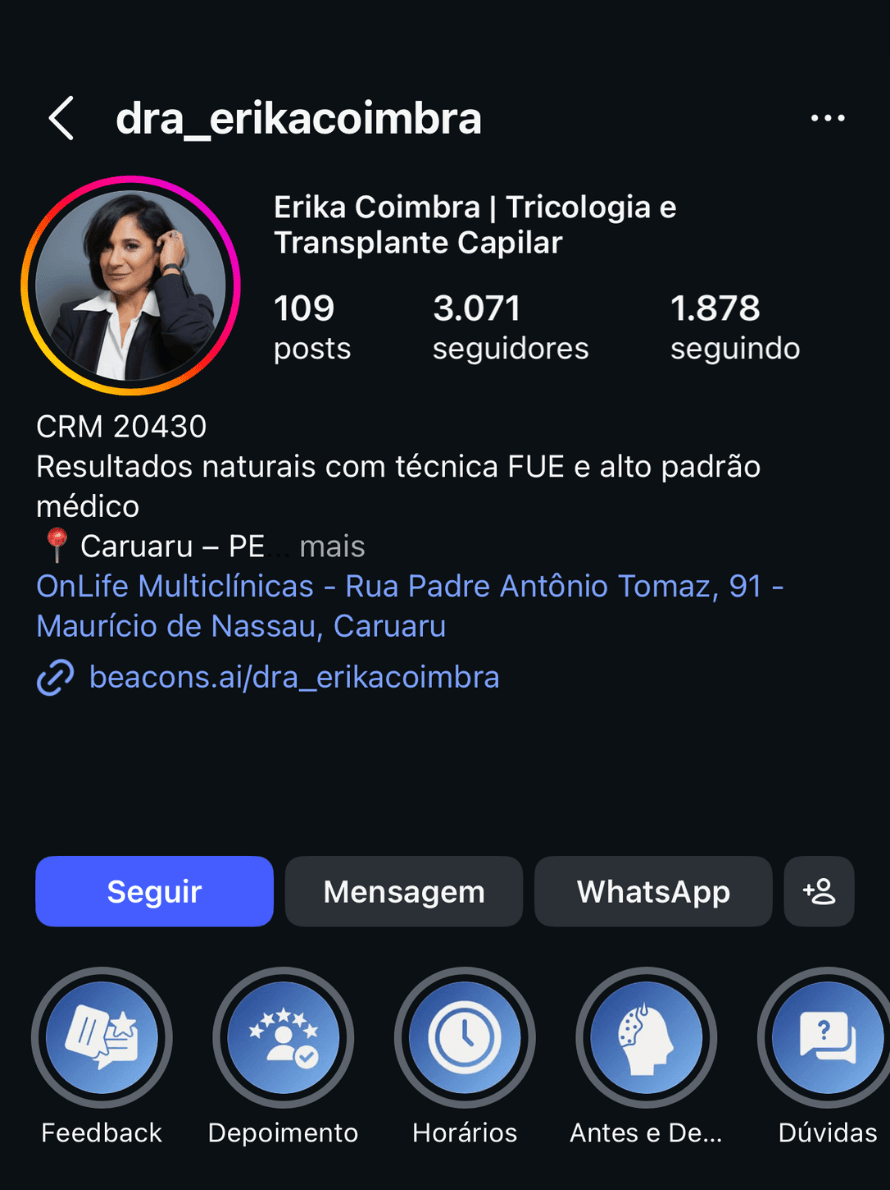Send a message via Mensagem

coord(404,891)
